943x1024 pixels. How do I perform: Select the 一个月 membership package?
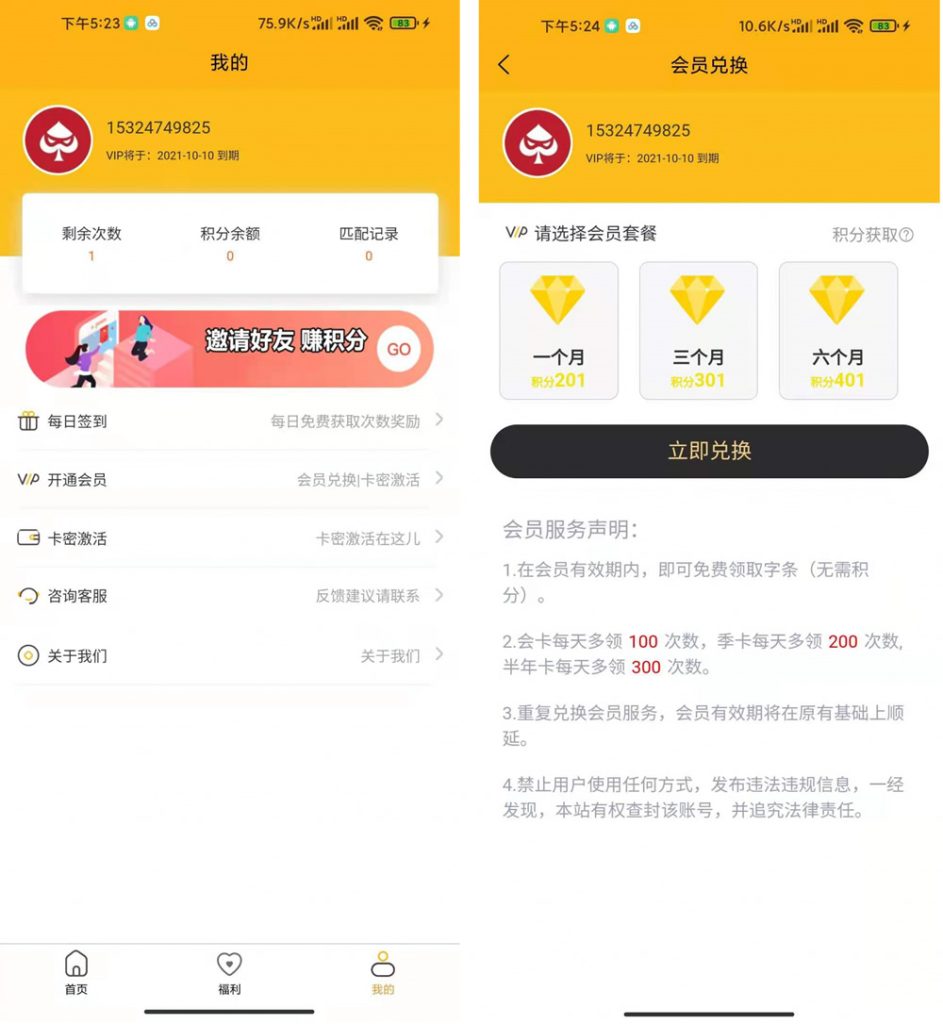558,330
